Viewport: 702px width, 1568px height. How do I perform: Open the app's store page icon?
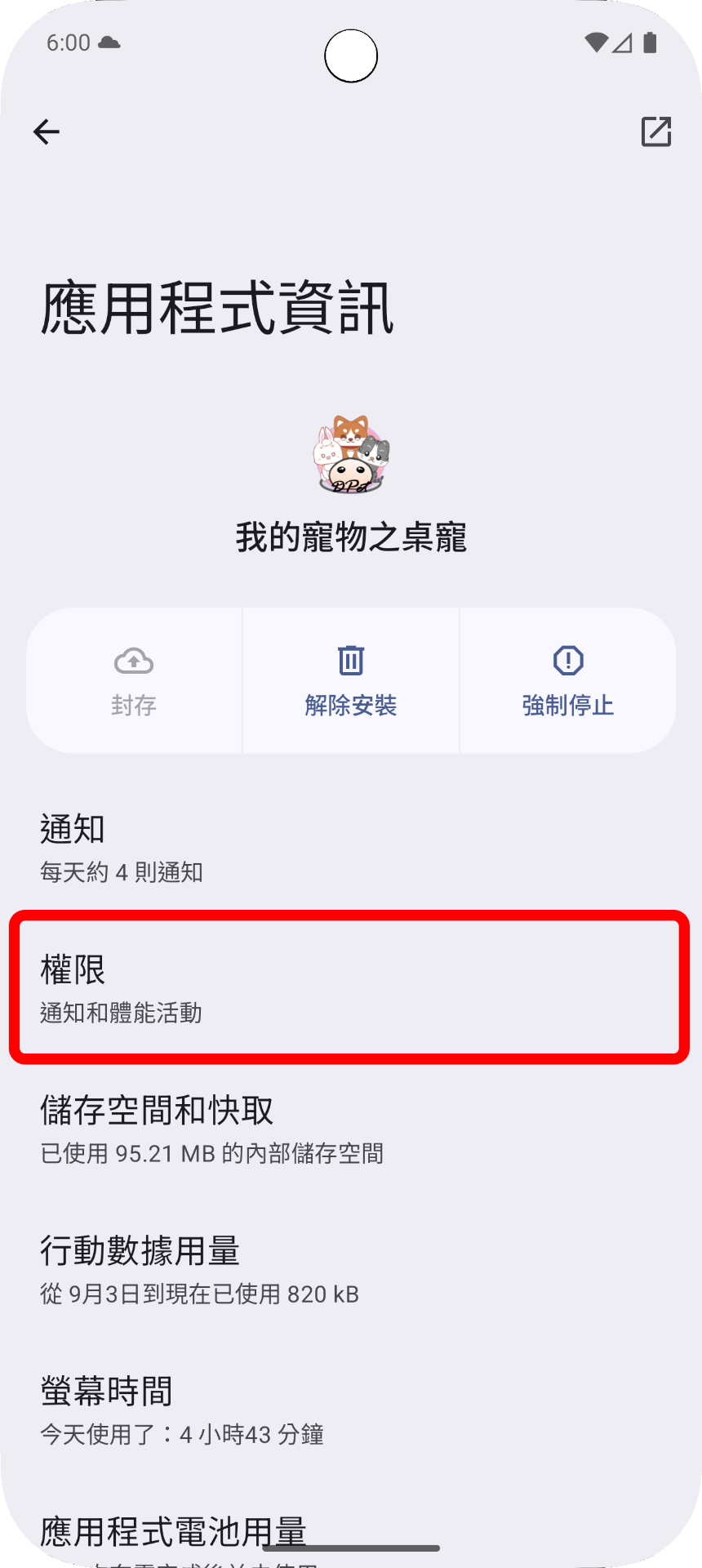(x=655, y=131)
